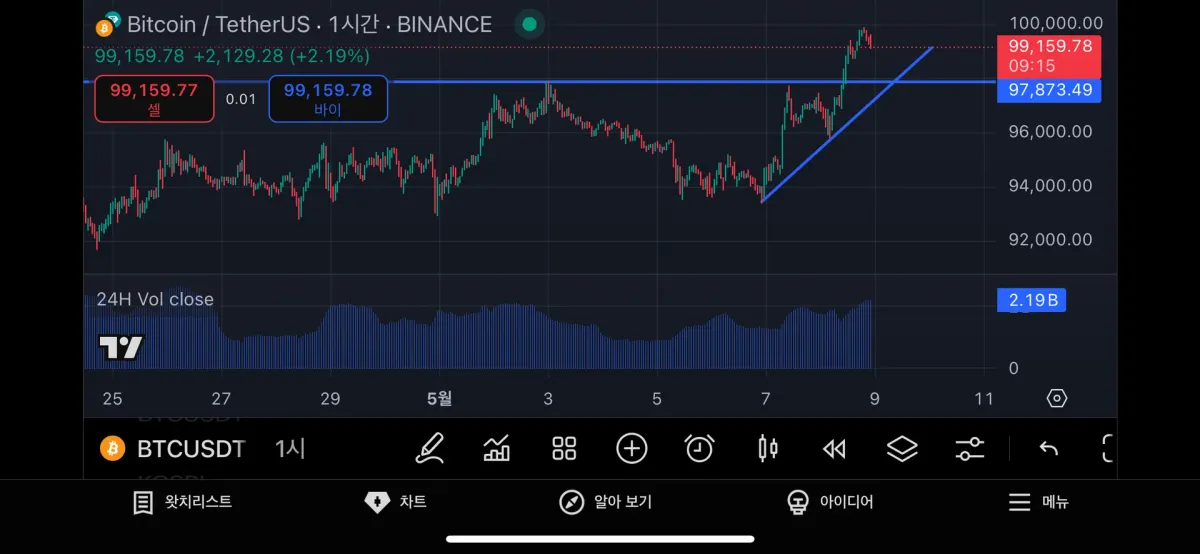Create a price alert with the clock icon
The width and height of the screenshot is (1200, 554).
(x=699, y=449)
